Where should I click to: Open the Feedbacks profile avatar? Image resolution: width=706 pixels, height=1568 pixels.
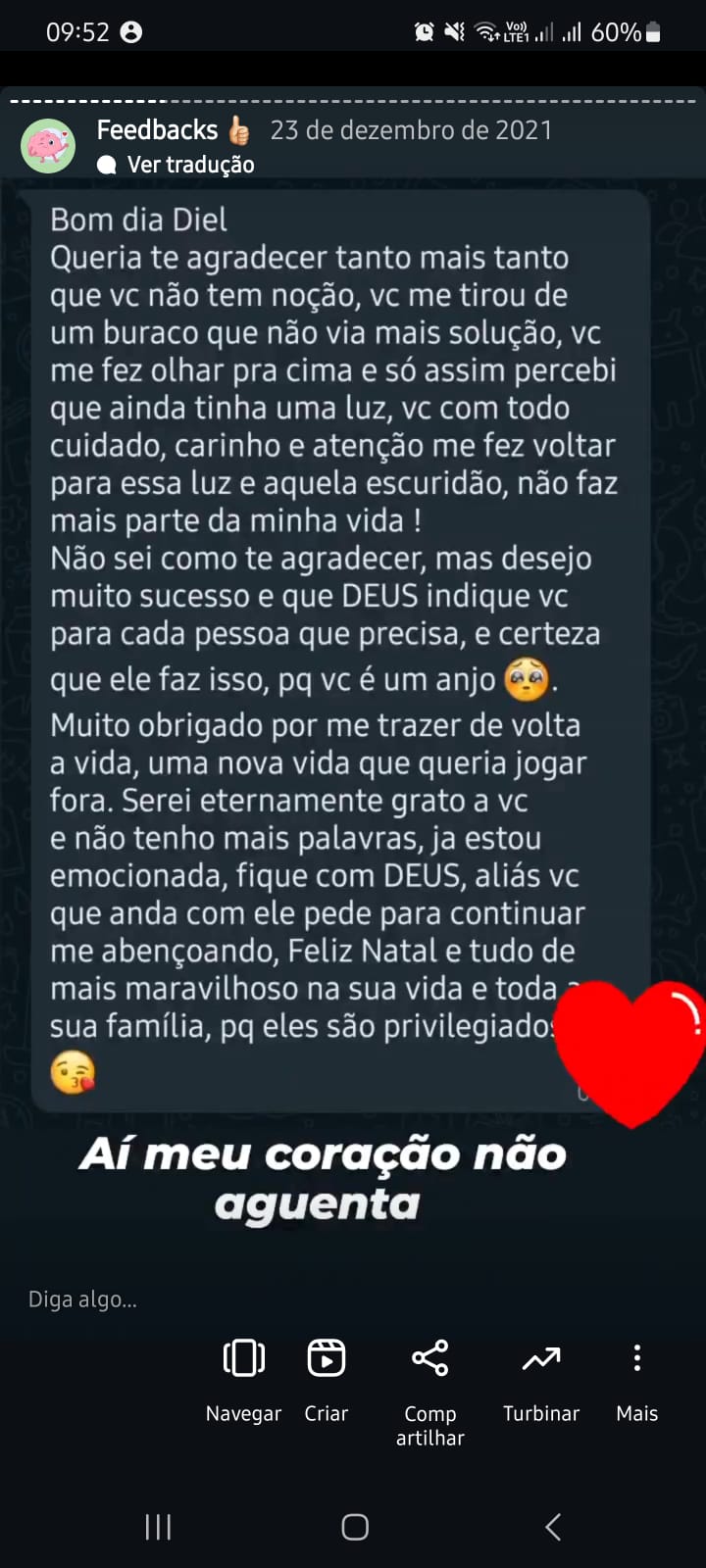[x=48, y=146]
